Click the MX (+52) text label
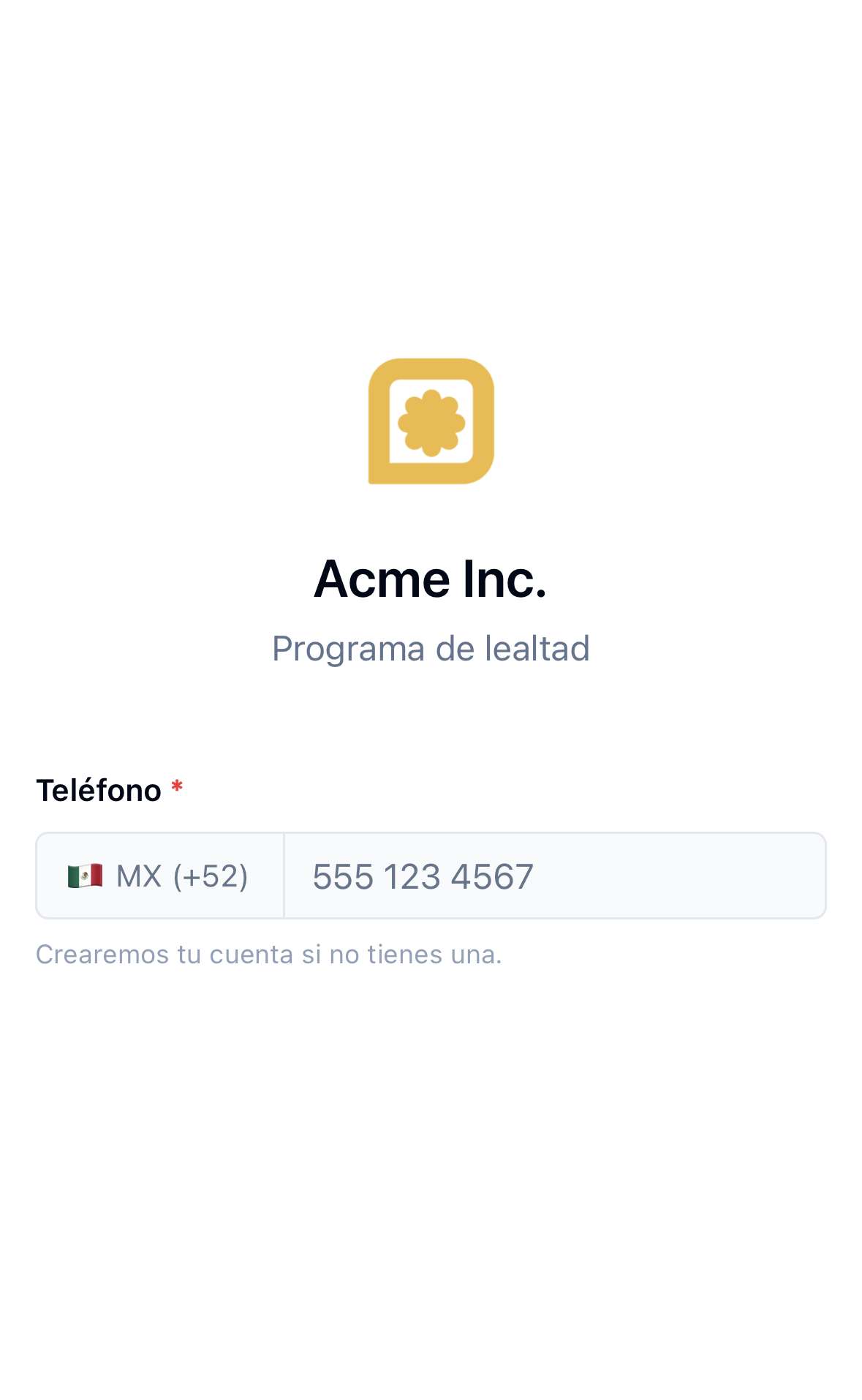Viewport: 862px width, 1400px height. coord(182,875)
